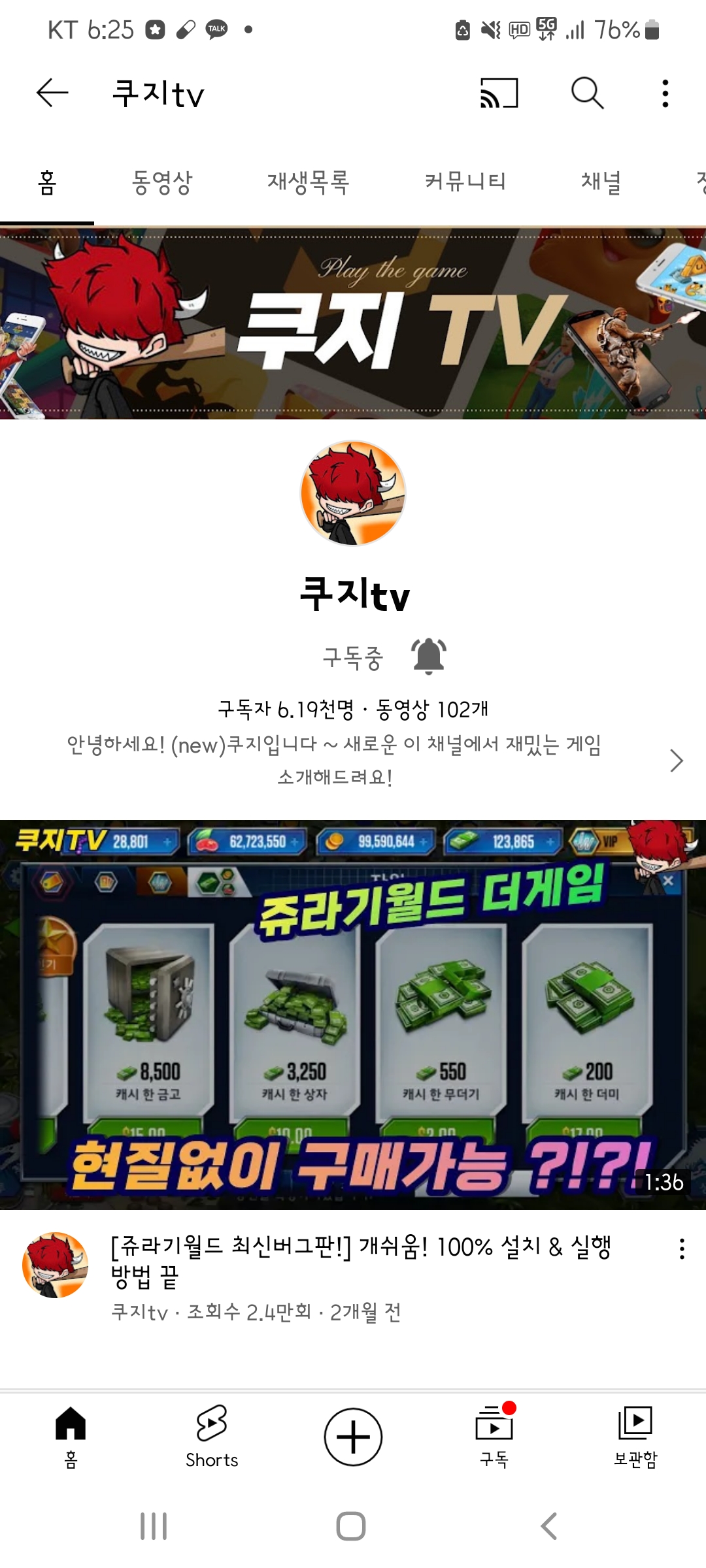
Task: Open the notification bell settings
Action: coord(429,656)
